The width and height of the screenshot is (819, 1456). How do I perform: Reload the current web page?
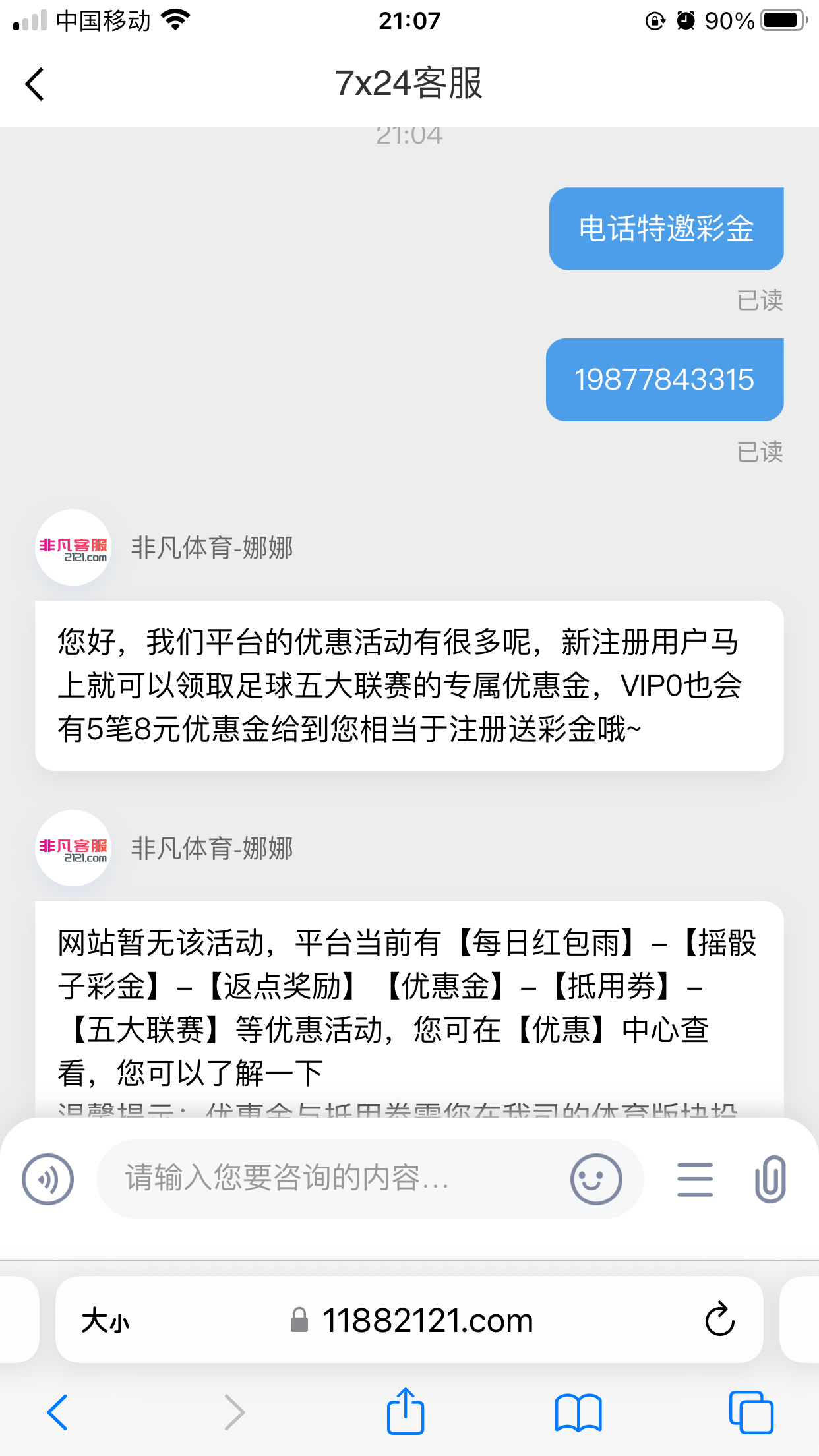pyautogui.click(x=719, y=1319)
